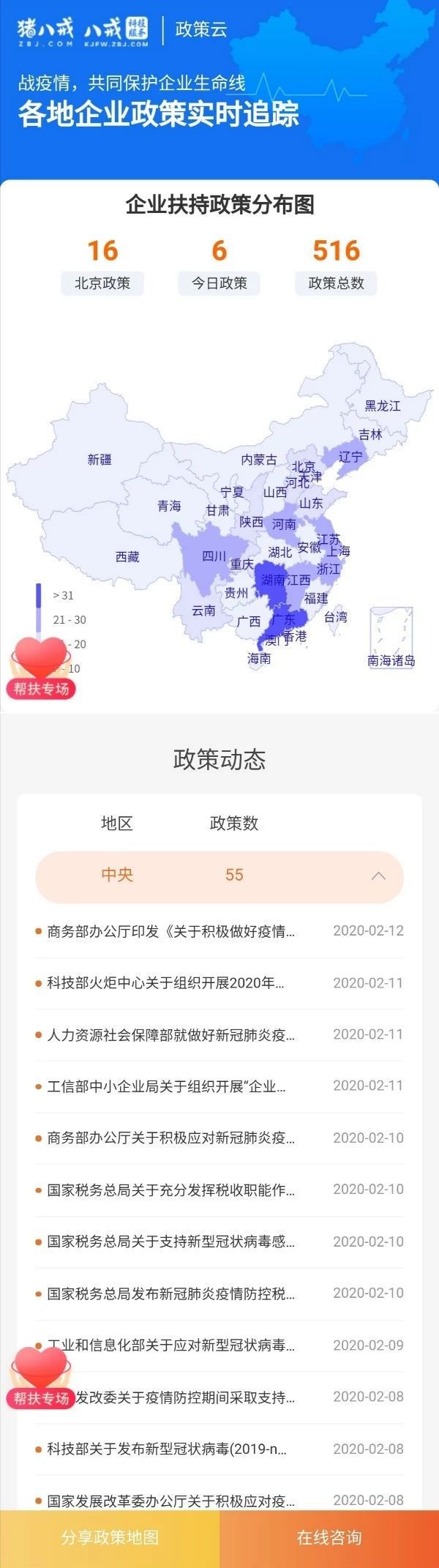
Task: Select 黑龙江 province on the map
Action: [x=383, y=406]
